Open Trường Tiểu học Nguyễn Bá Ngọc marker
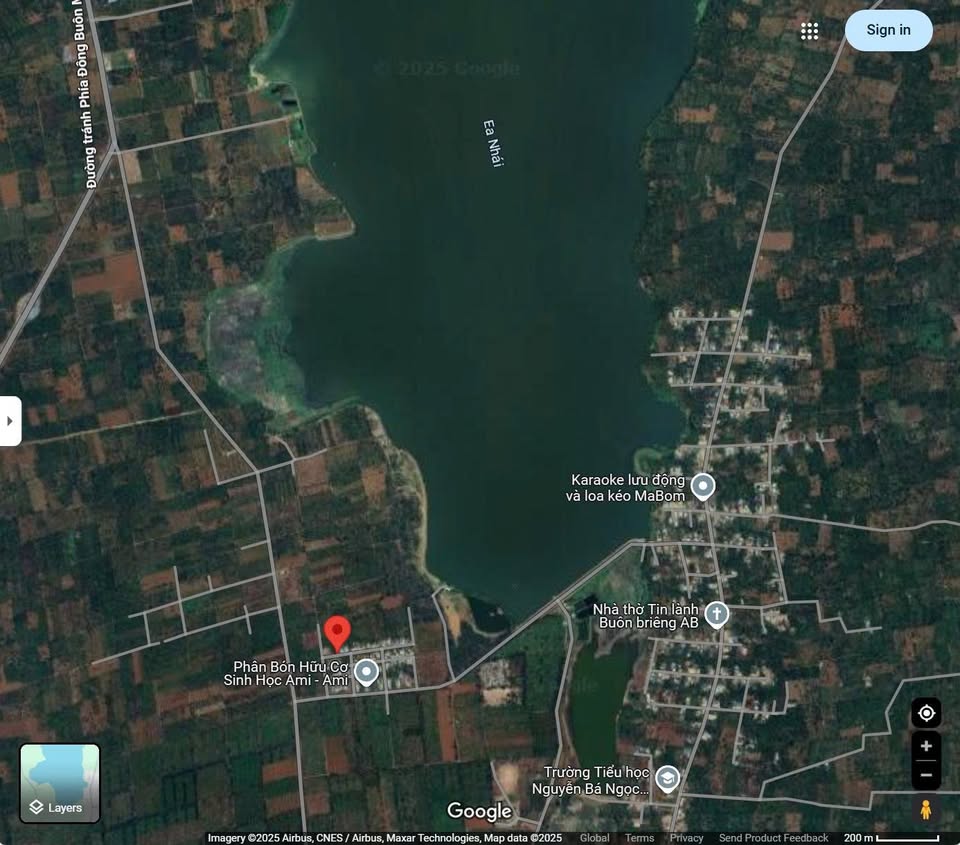960x845 pixels. 667,779
